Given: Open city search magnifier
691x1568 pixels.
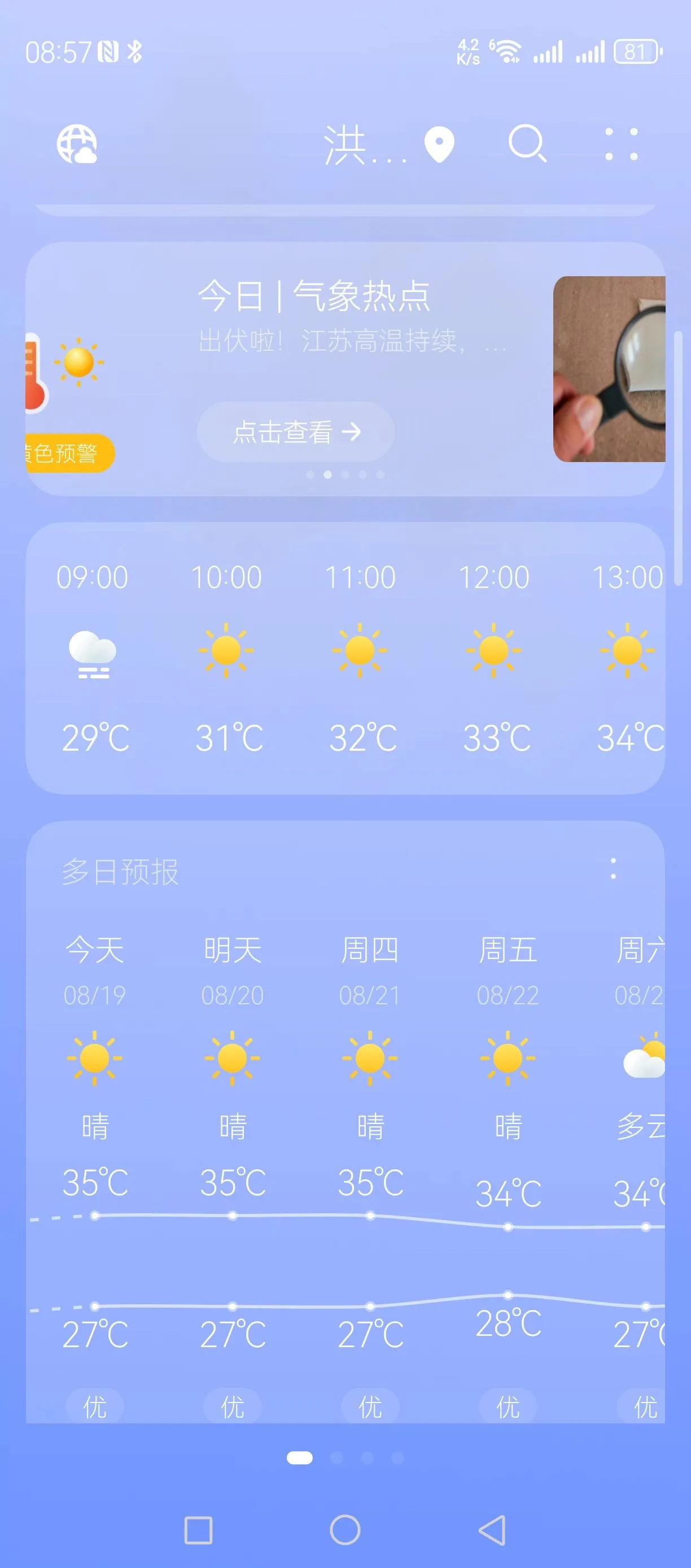Looking at the screenshot, I should point(527,143).
